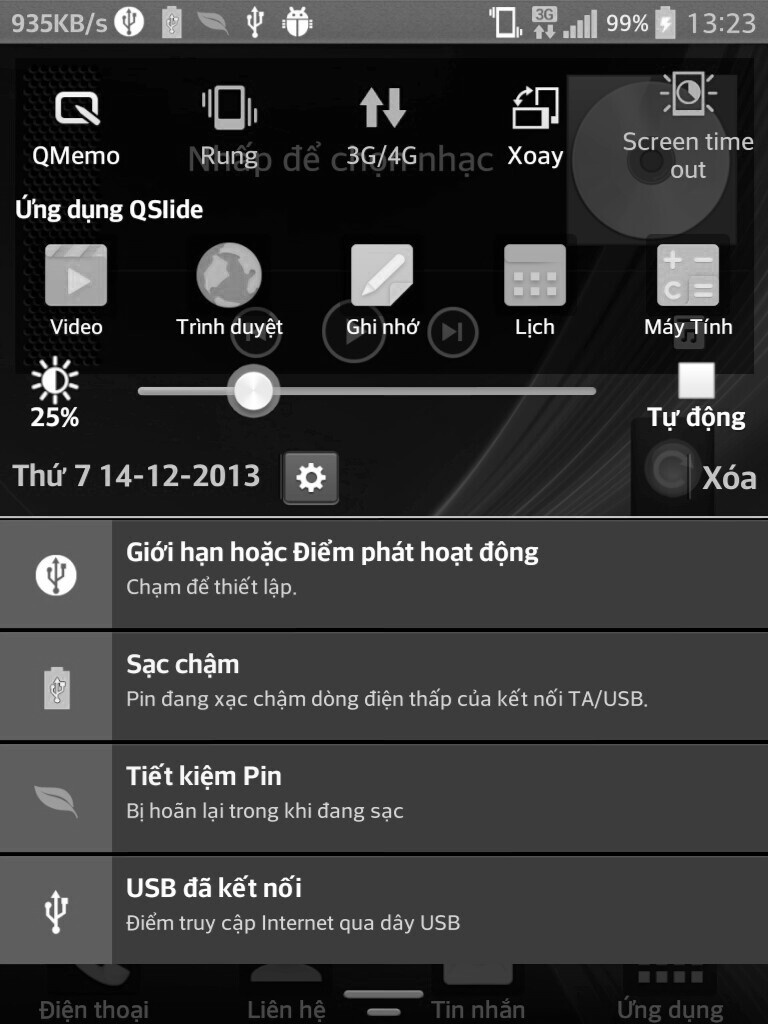Toggle Xoay screen rotation
This screenshot has height=1024, width=768.
tap(535, 125)
